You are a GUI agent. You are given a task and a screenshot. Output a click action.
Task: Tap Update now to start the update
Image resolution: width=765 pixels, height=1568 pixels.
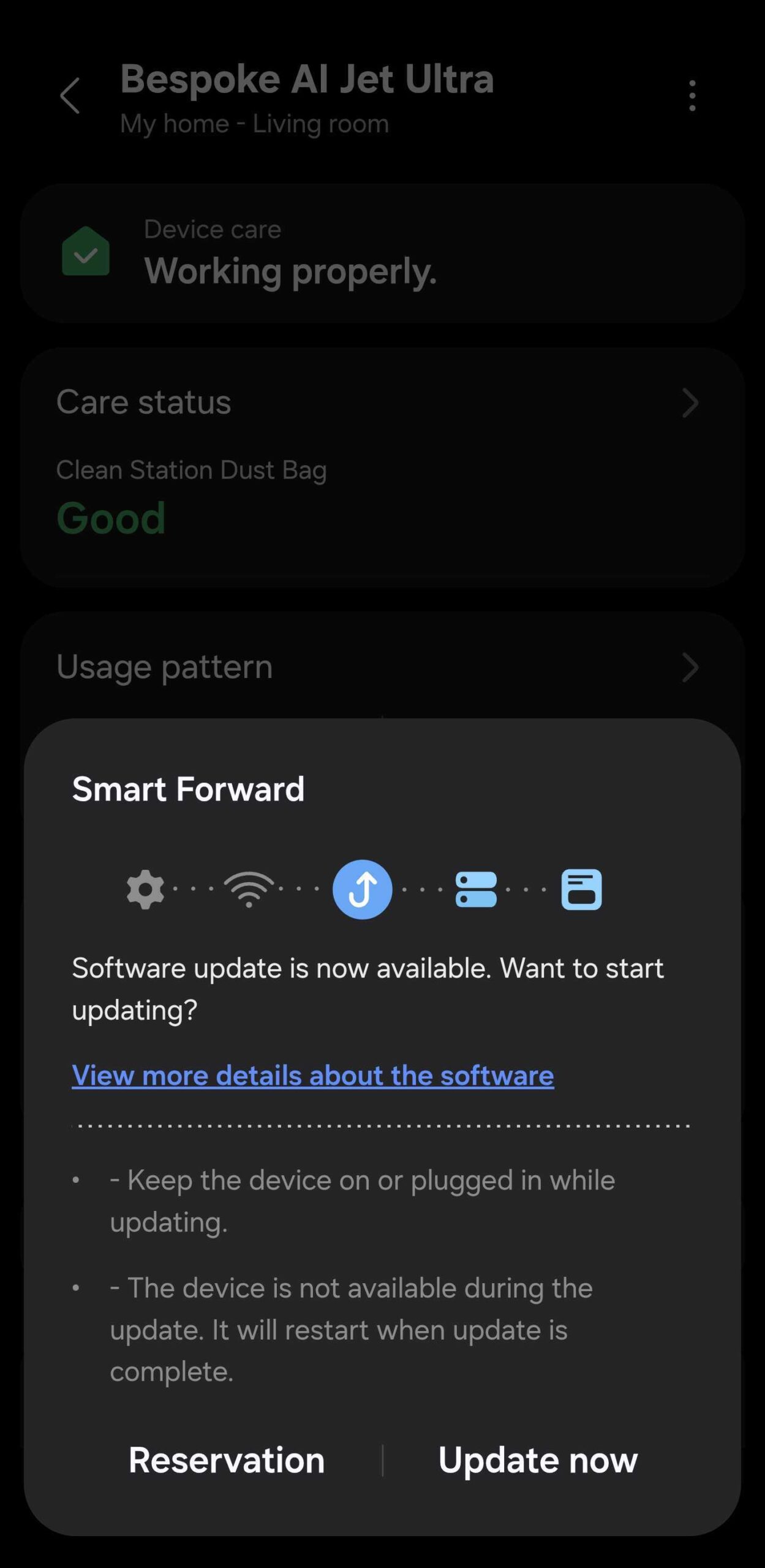(x=538, y=1460)
